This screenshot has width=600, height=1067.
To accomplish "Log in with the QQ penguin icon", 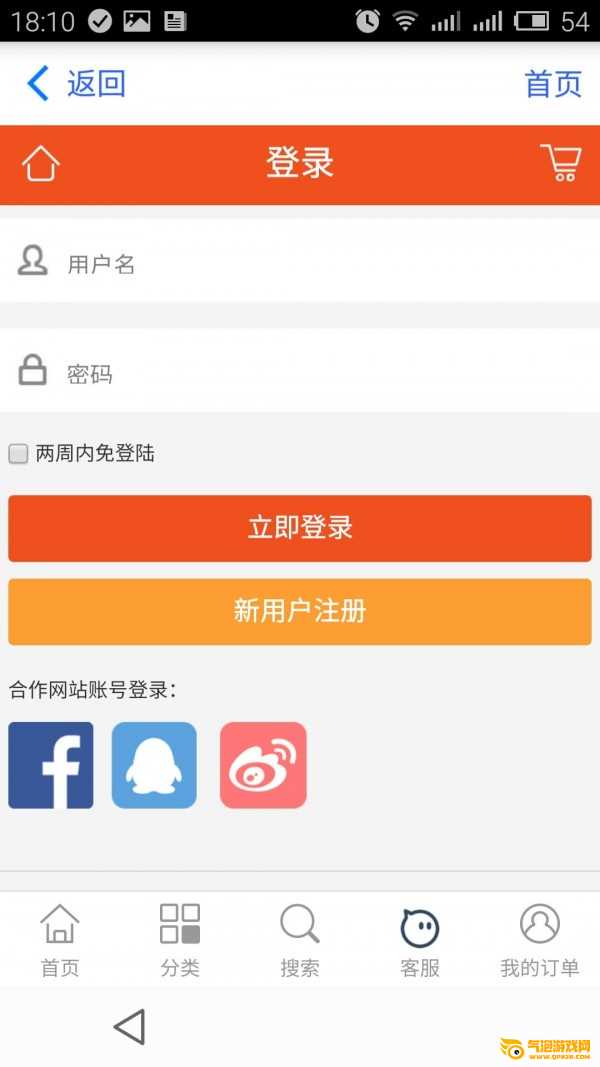I will 154,765.
